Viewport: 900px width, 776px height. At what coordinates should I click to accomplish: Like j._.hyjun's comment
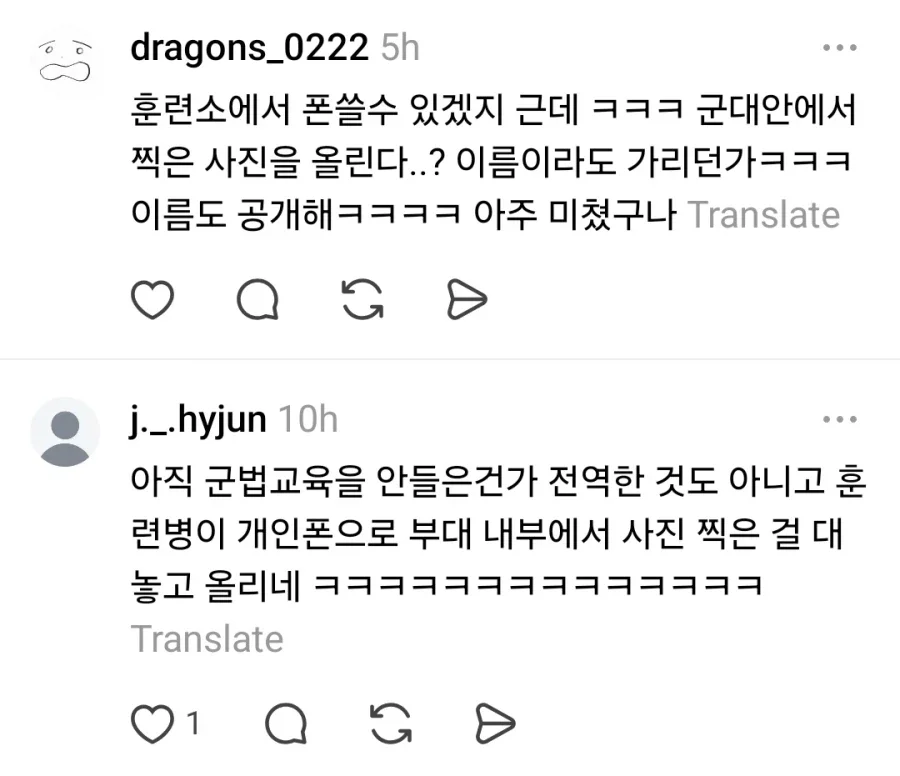(153, 722)
